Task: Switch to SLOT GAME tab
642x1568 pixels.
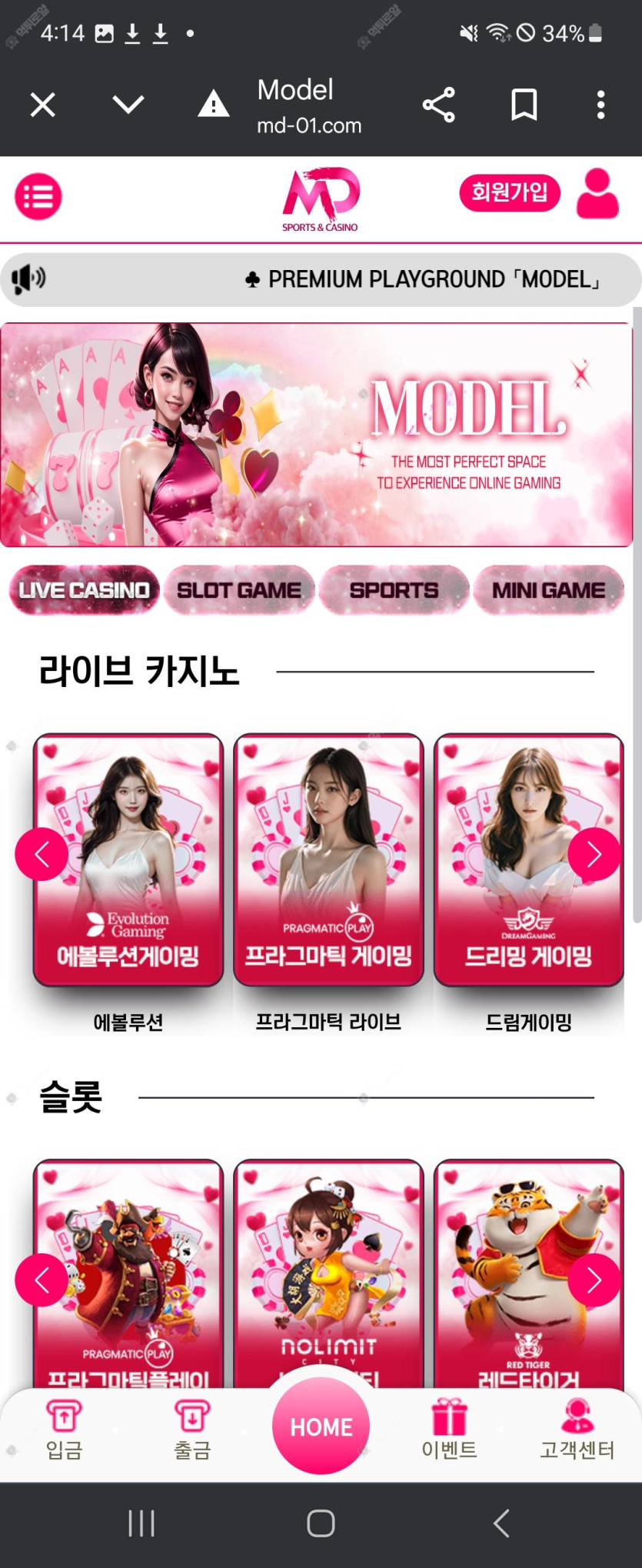Action: pyautogui.click(x=239, y=590)
